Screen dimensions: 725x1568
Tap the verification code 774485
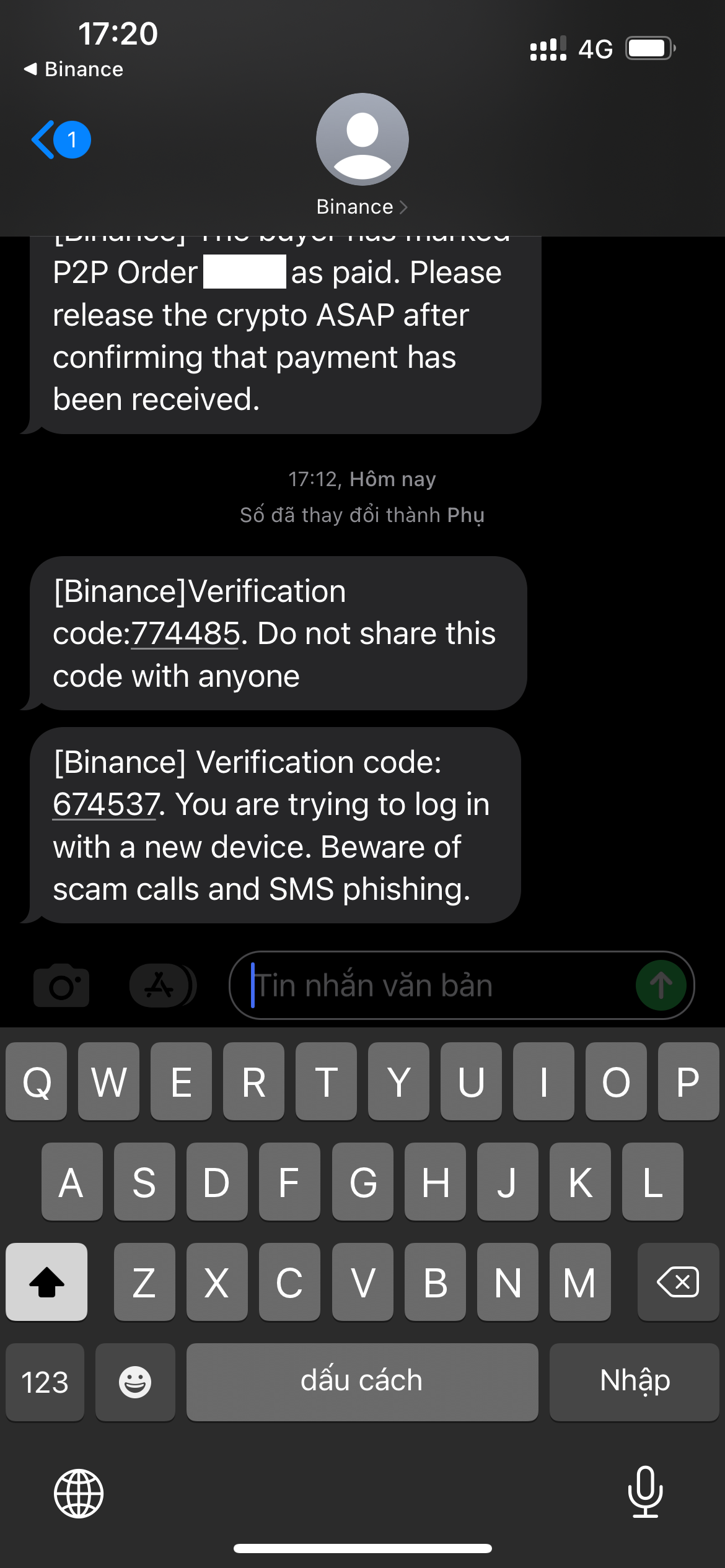pyautogui.click(x=185, y=634)
